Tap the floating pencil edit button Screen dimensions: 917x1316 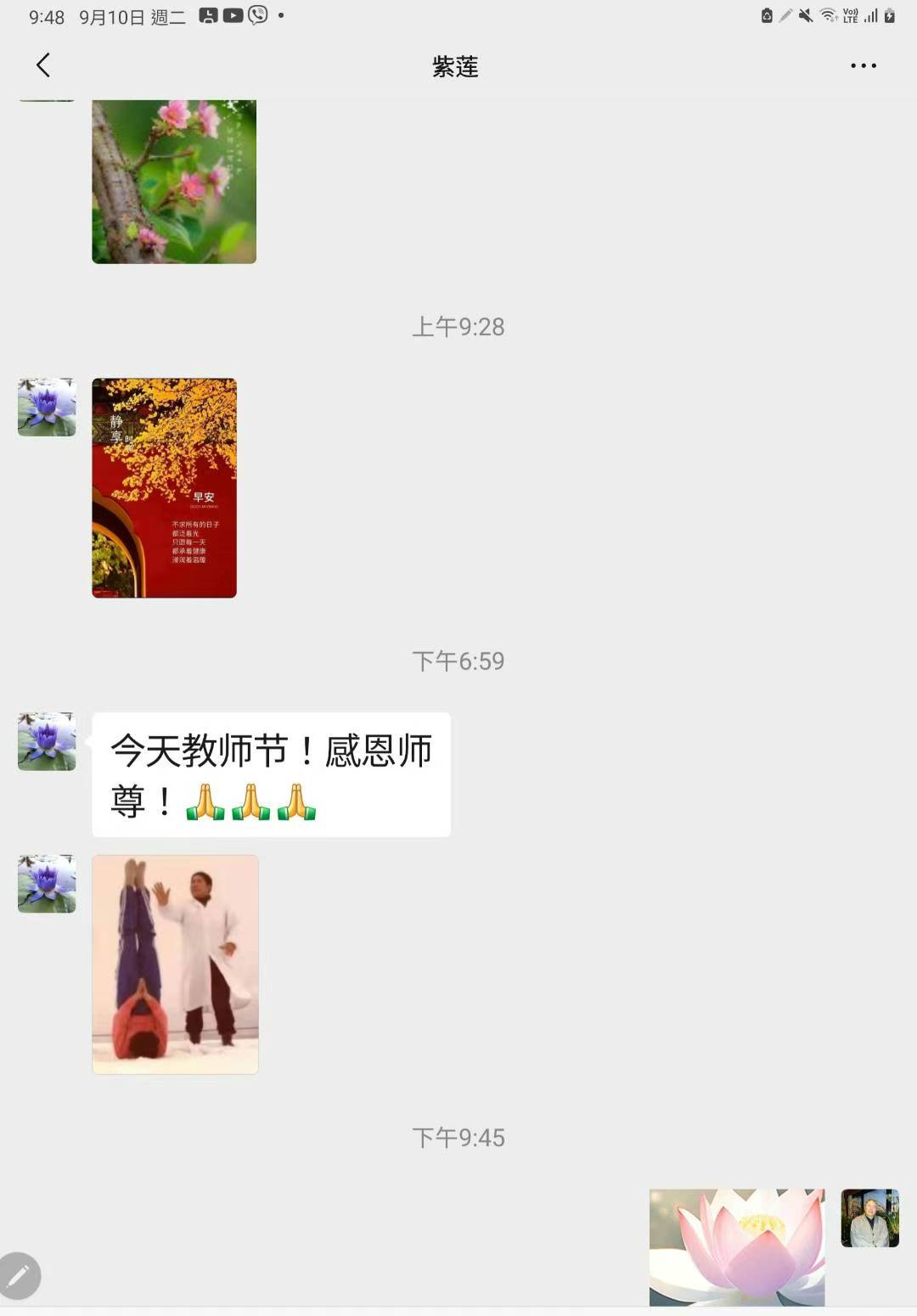coord(19,1275)
